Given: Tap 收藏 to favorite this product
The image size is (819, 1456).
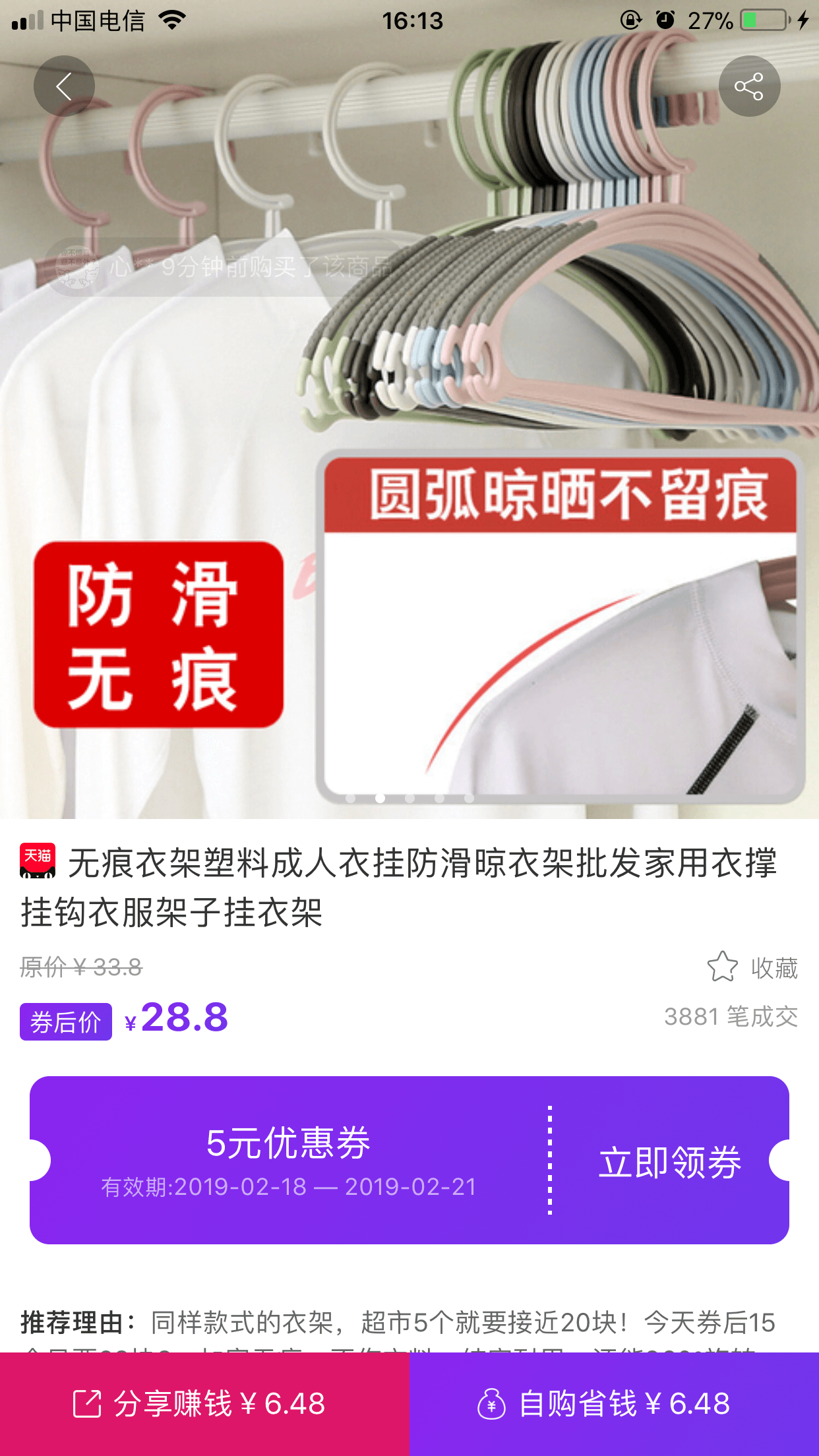Looking at the screenshot, I should click(752, 967).
